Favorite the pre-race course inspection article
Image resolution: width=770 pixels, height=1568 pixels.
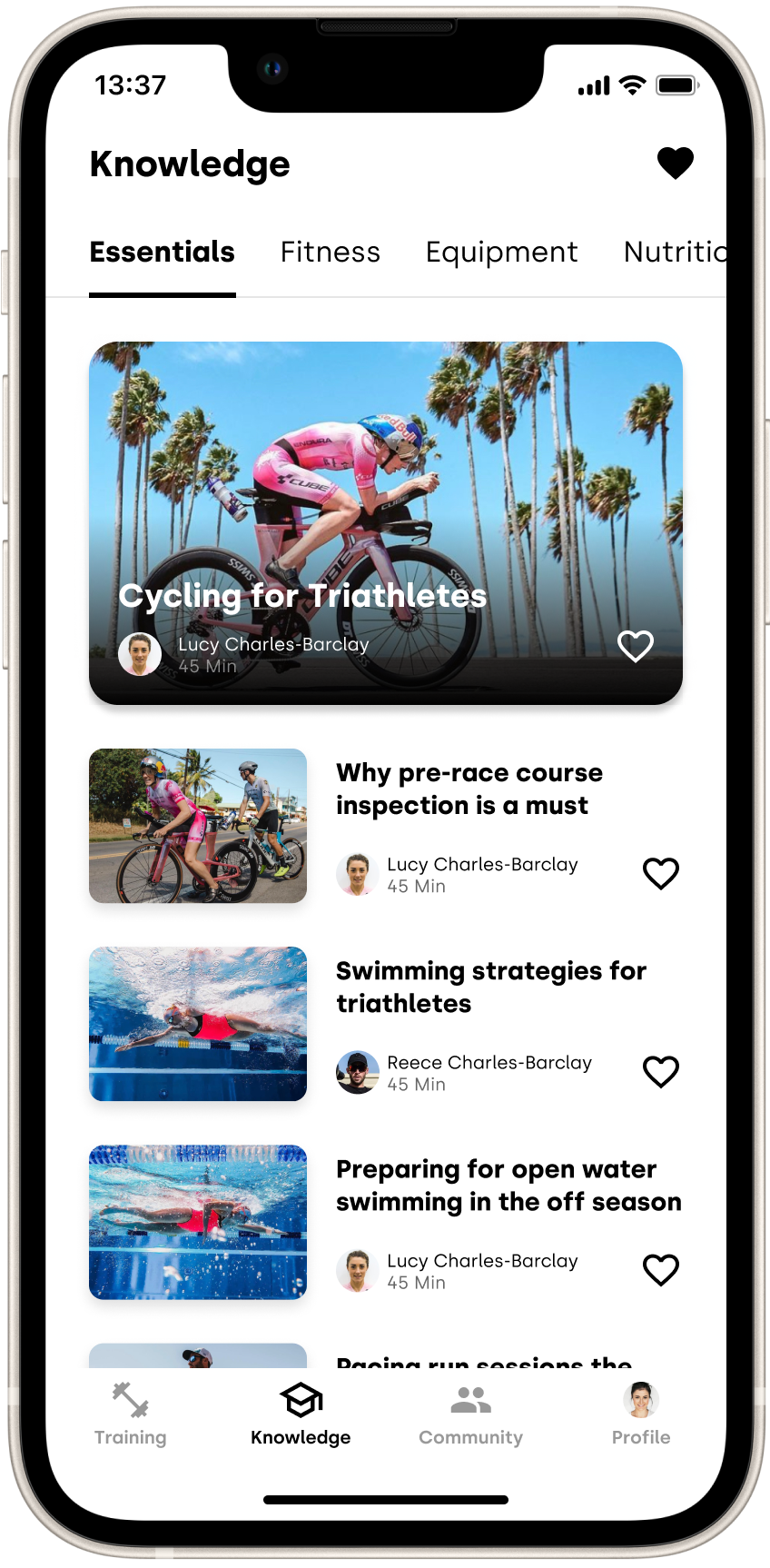(660, 873)
